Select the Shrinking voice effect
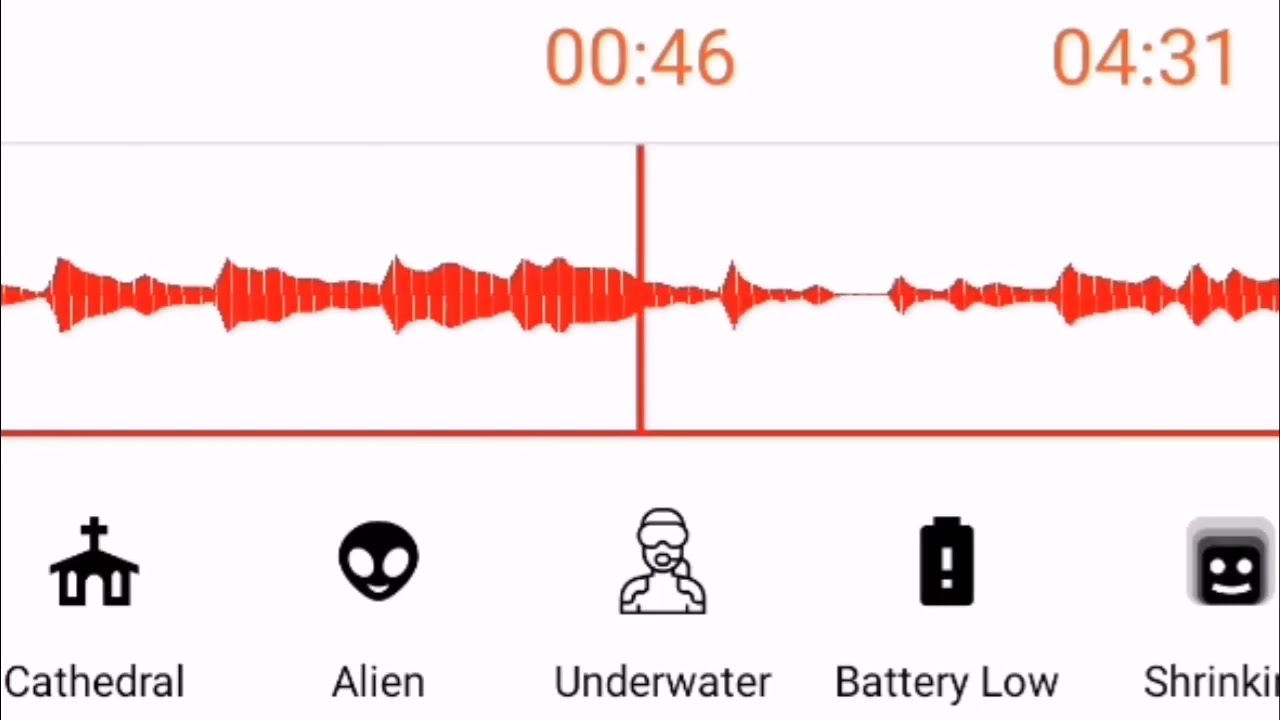 click(1230, 565)
